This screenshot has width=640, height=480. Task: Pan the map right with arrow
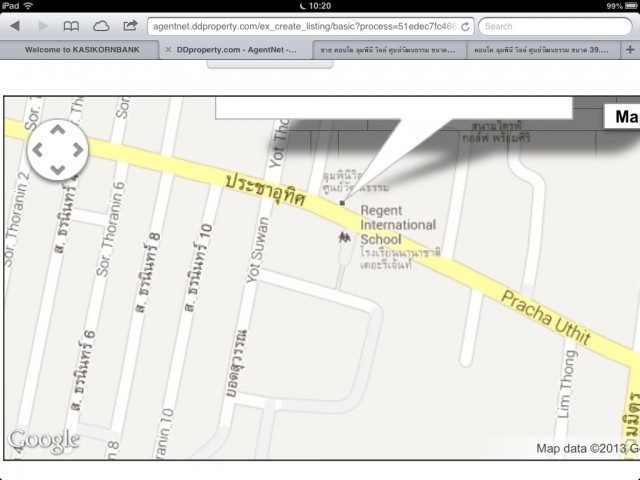pyautogui.click(x=78, y=150)
